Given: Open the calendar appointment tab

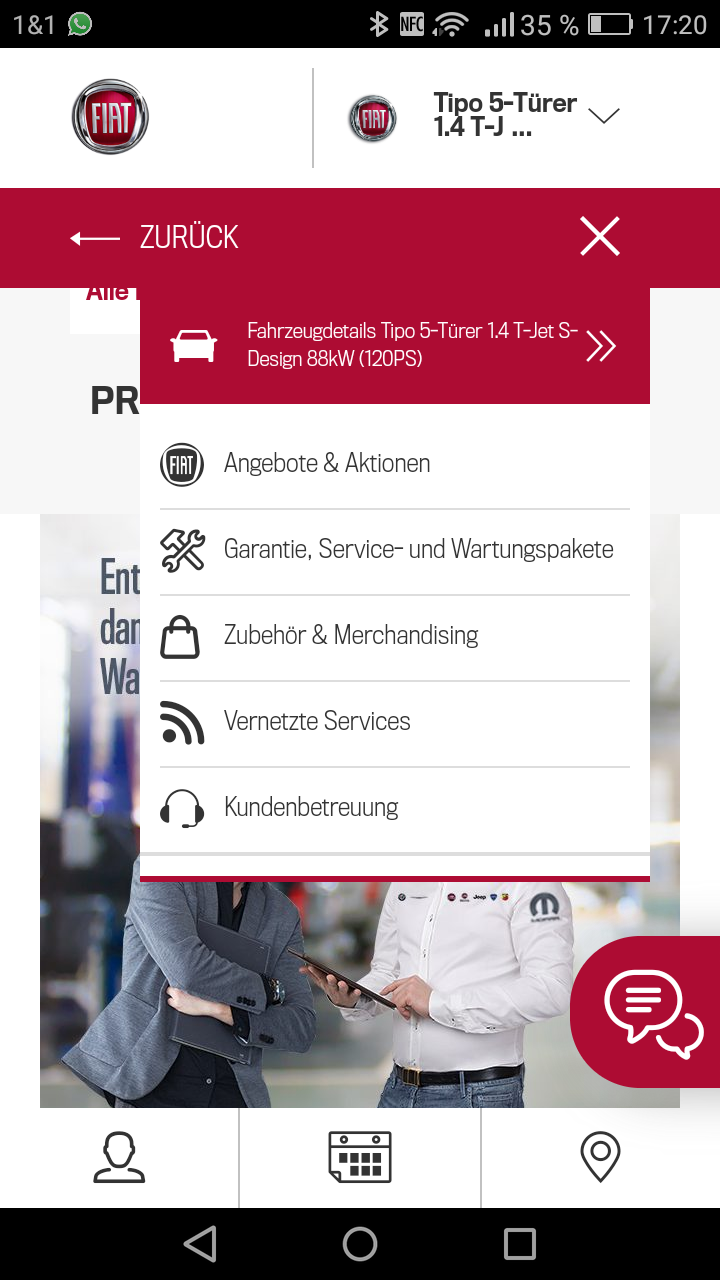Looking at the screenshot, I should click(x=360, y=1158).
